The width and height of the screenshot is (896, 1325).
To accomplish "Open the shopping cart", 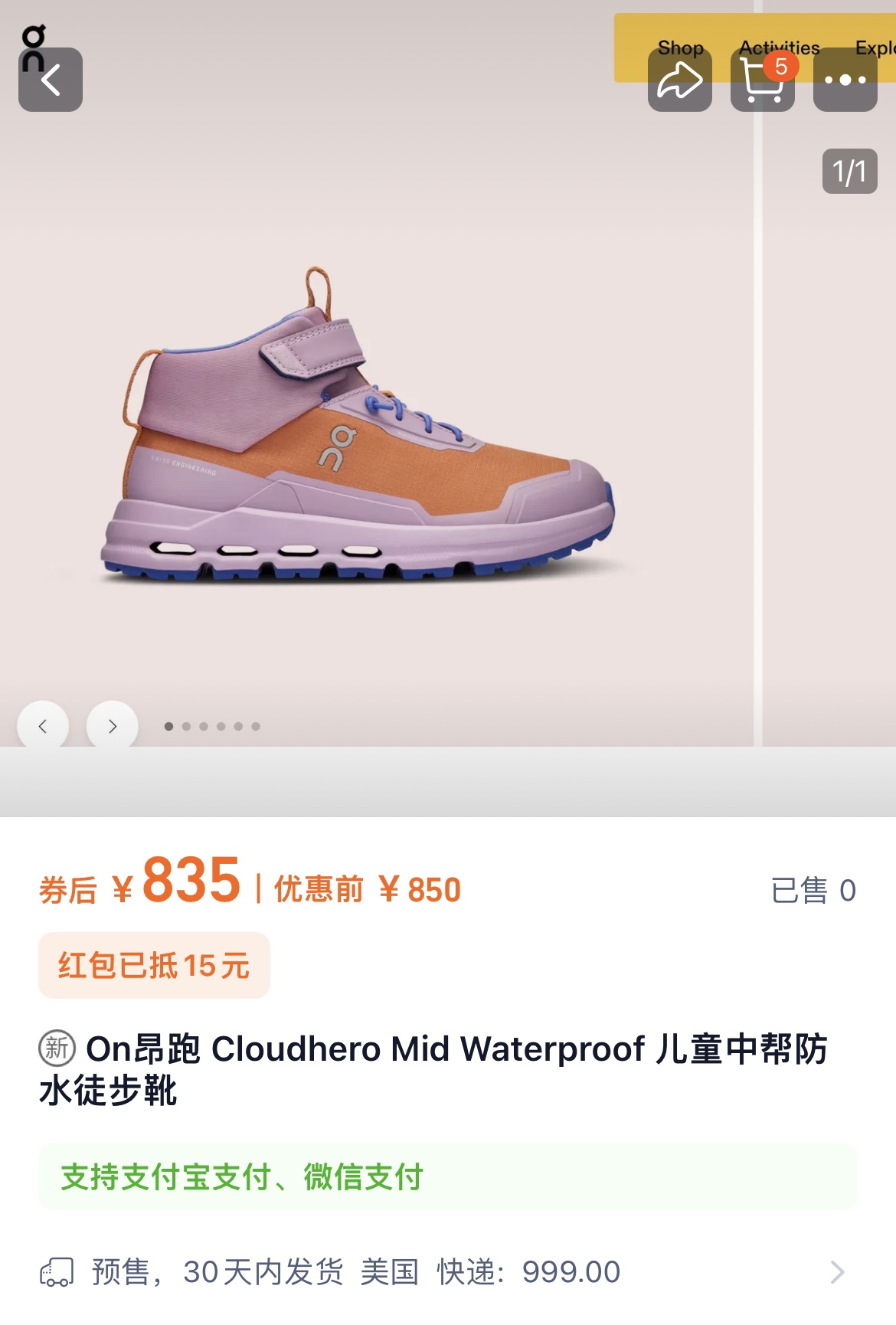I will pos(763,80).
